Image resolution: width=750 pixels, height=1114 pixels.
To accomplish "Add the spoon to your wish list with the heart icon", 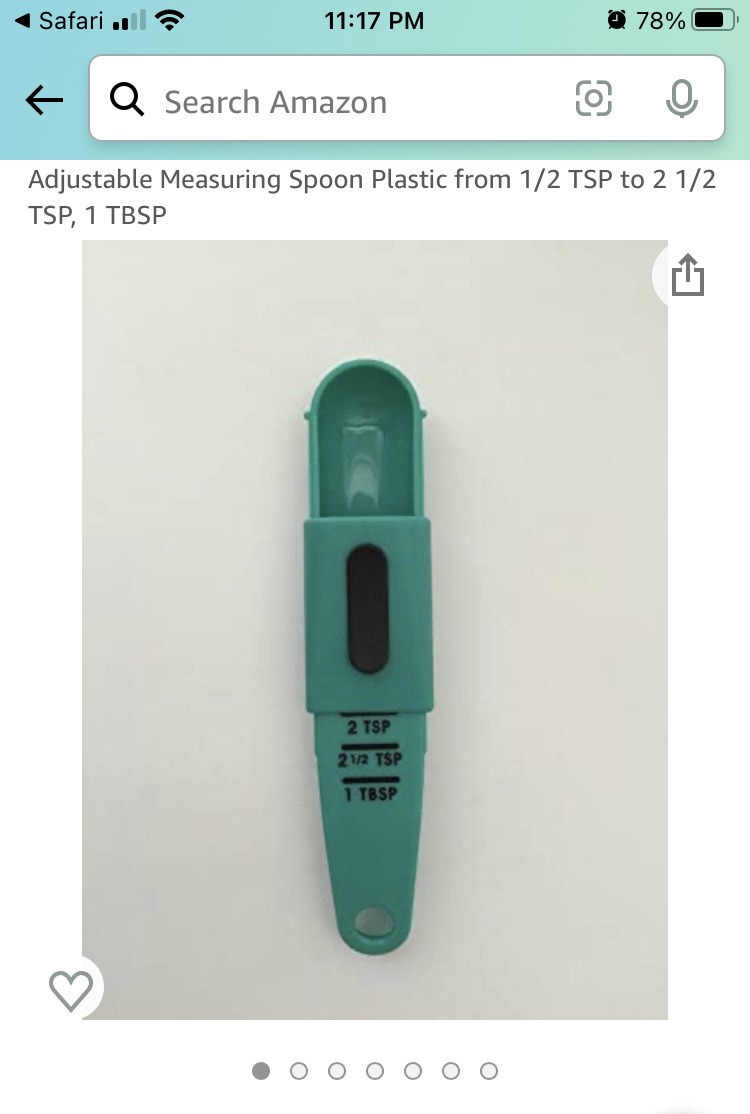I will [x=71, y=990].
